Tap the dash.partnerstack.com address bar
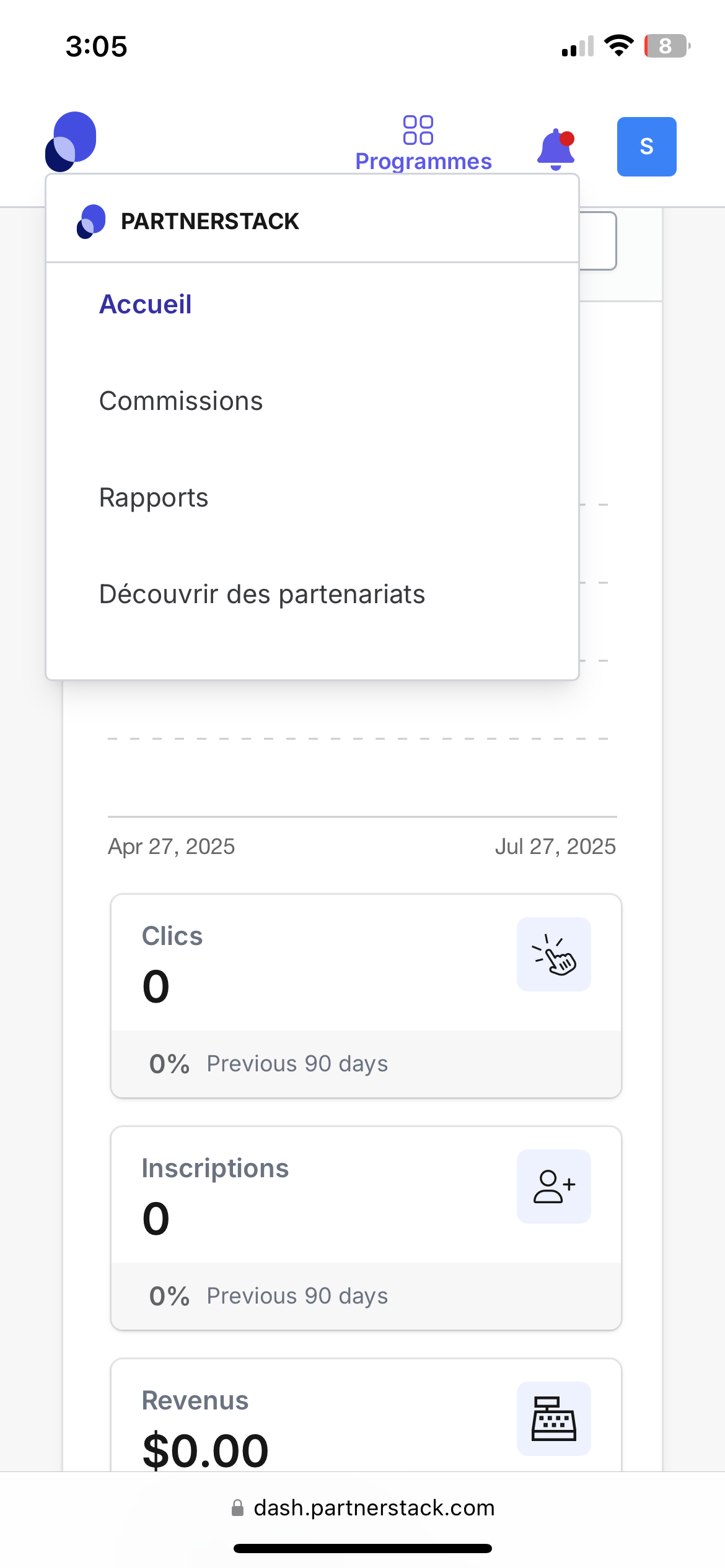725x1568 pixels. tap(362, 1508)
